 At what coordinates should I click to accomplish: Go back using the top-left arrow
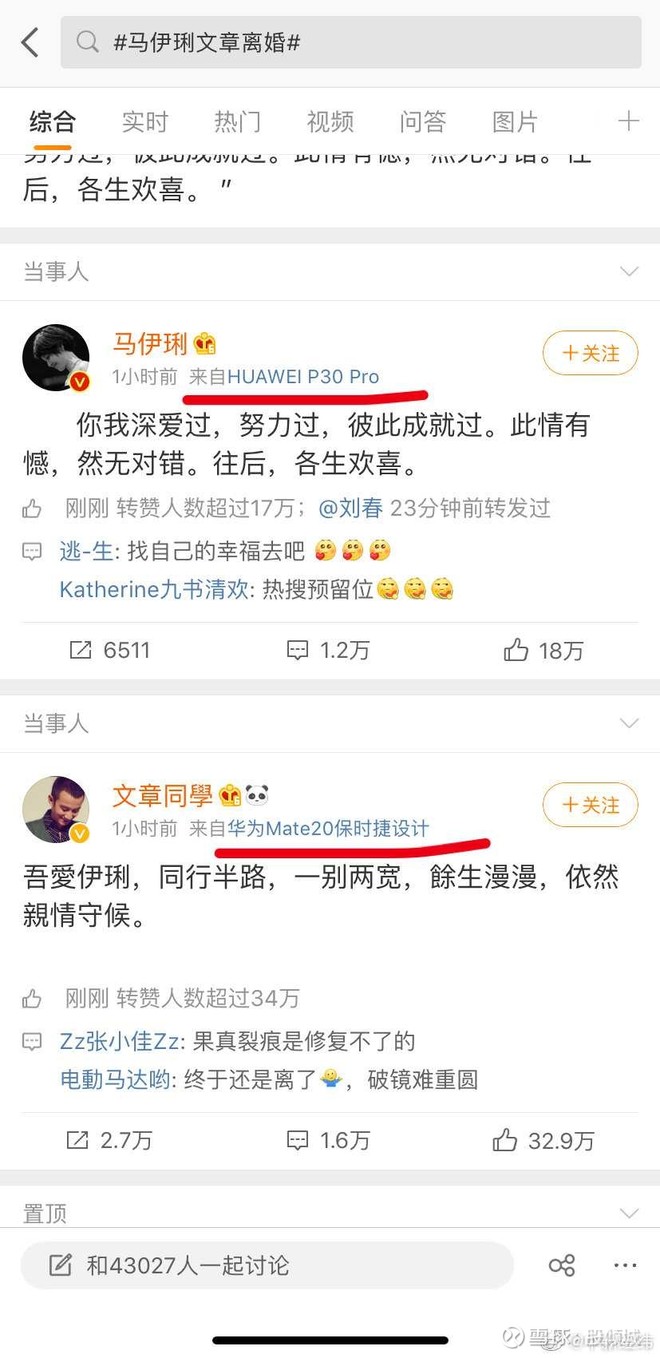pos(30,42)
